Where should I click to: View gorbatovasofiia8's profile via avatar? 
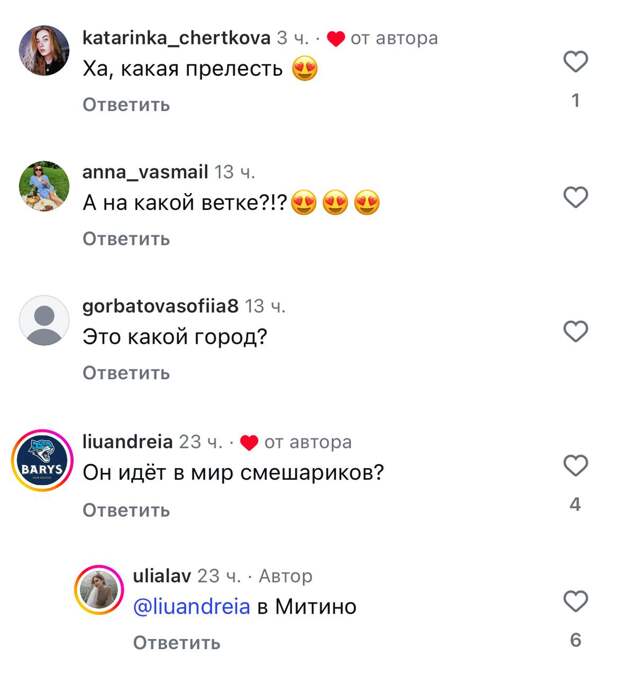point(44,321)
